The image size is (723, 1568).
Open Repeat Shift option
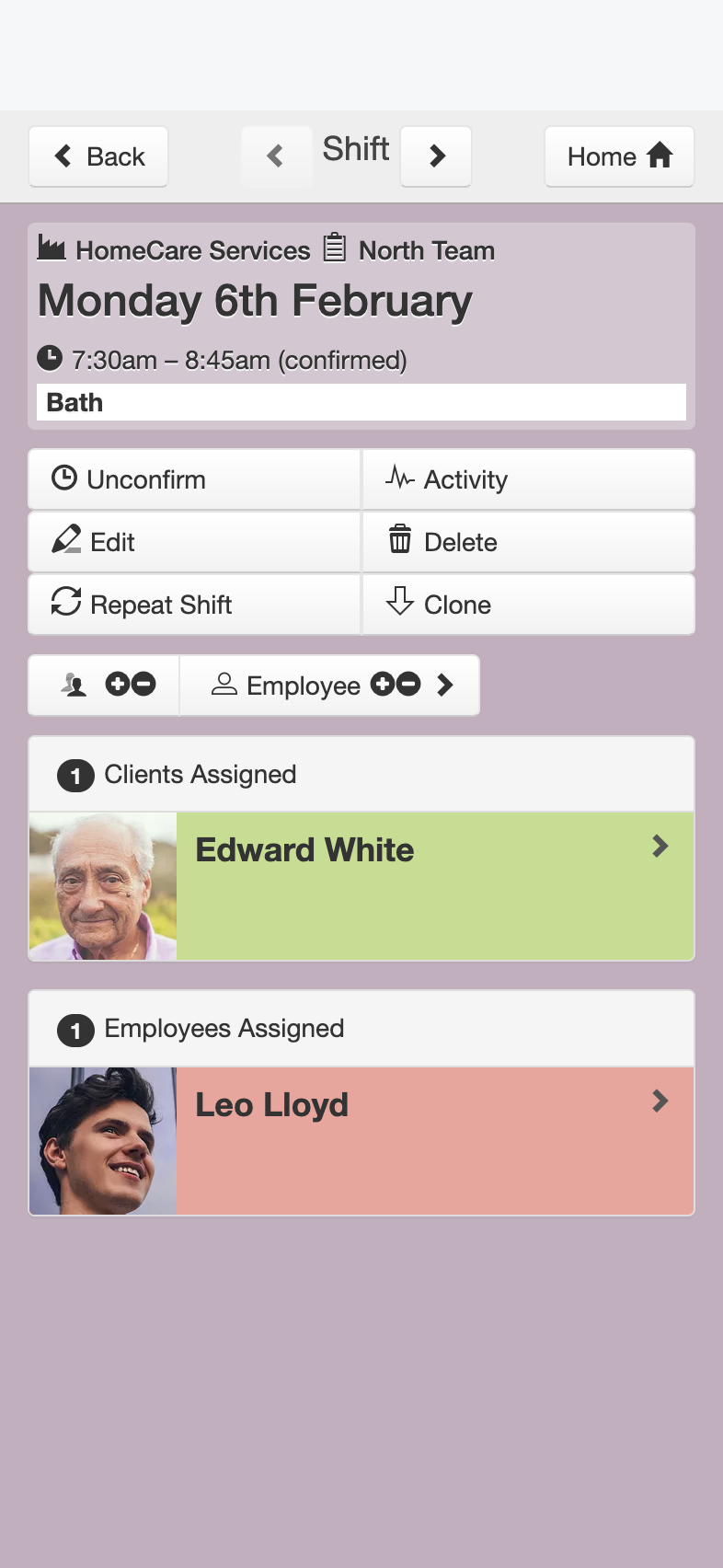(x=194, y=605)
